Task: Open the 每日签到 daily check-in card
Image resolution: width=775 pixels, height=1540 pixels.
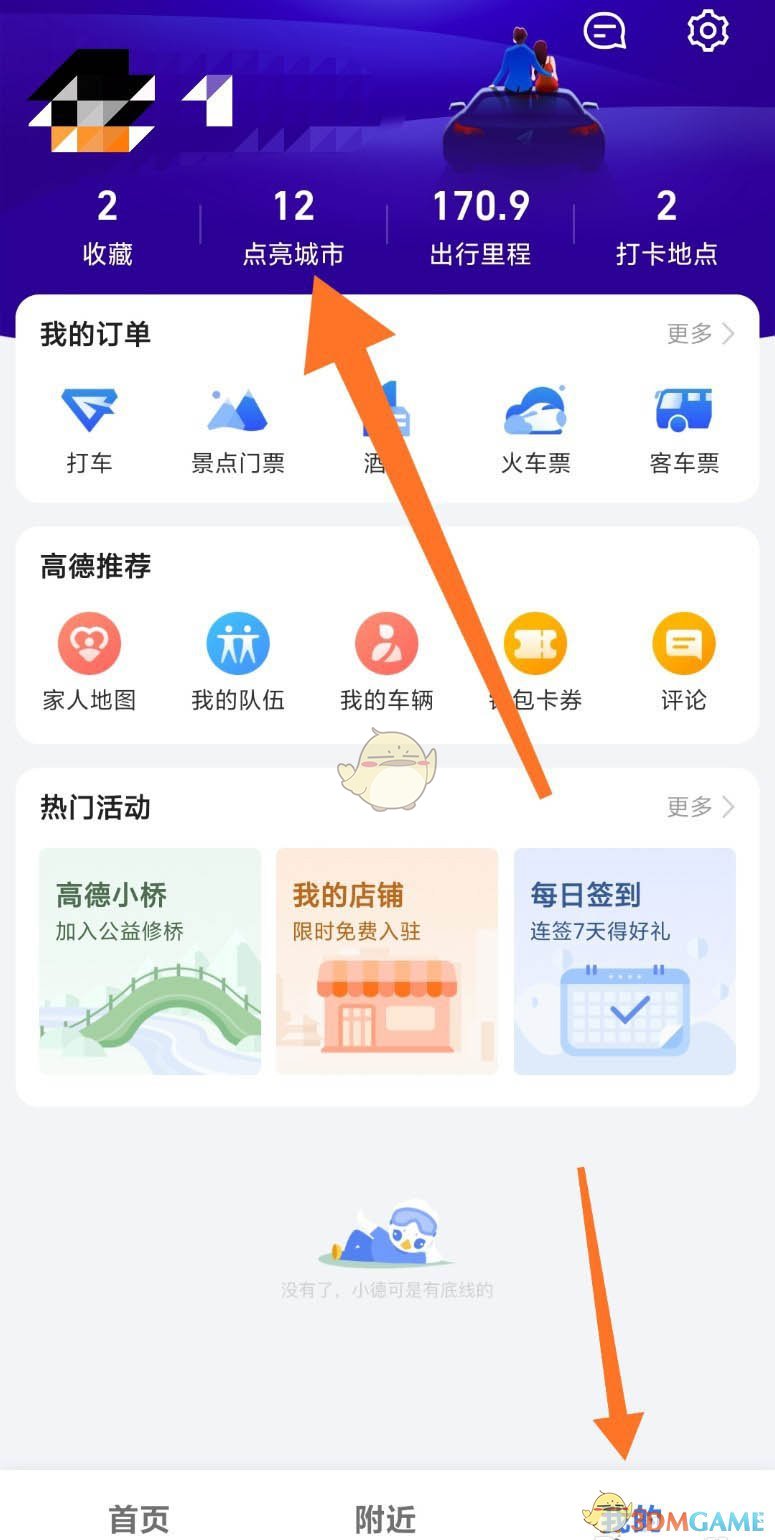Action: 624,960
